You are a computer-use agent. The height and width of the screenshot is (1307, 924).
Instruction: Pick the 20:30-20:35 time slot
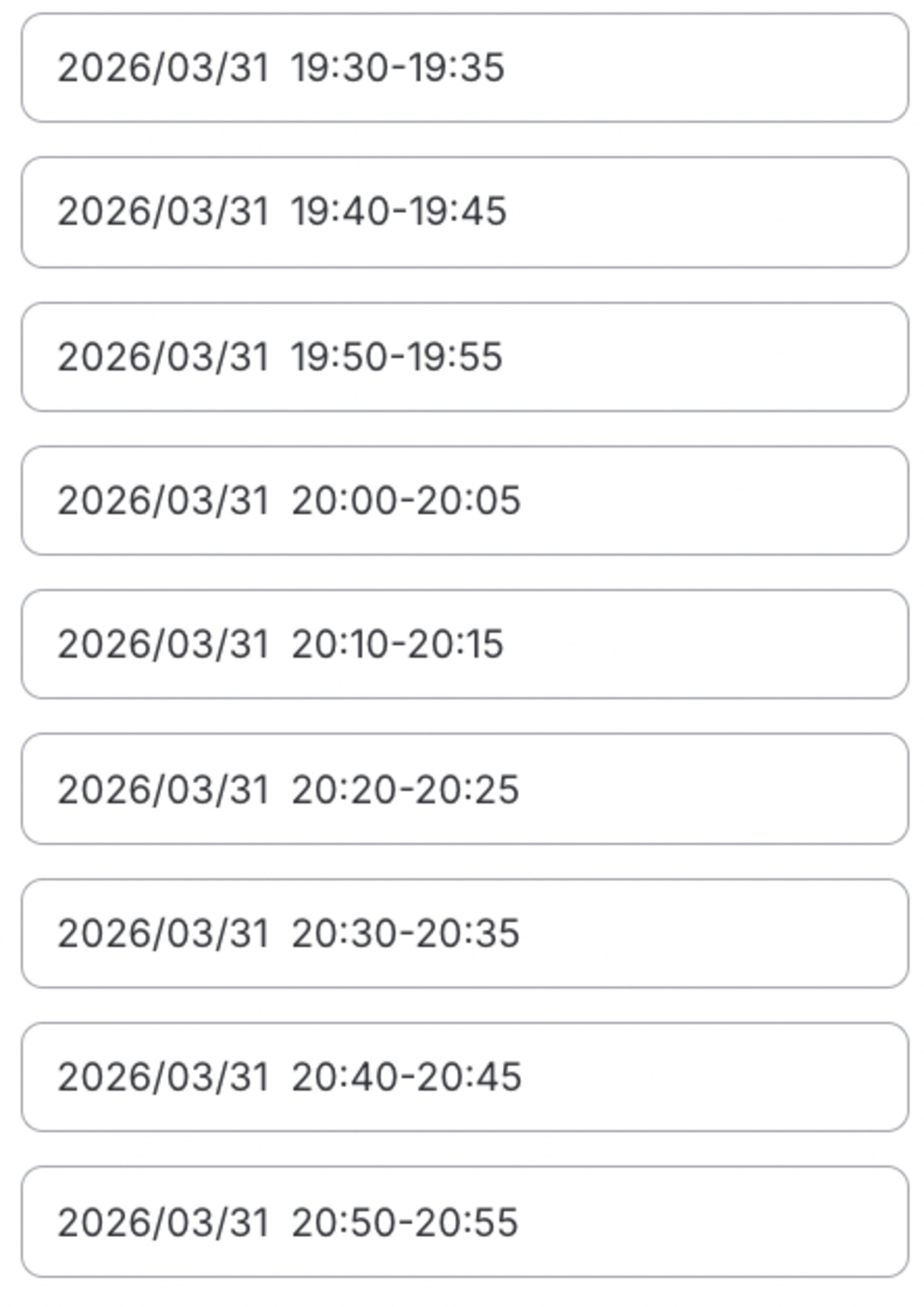pos(465,933)
